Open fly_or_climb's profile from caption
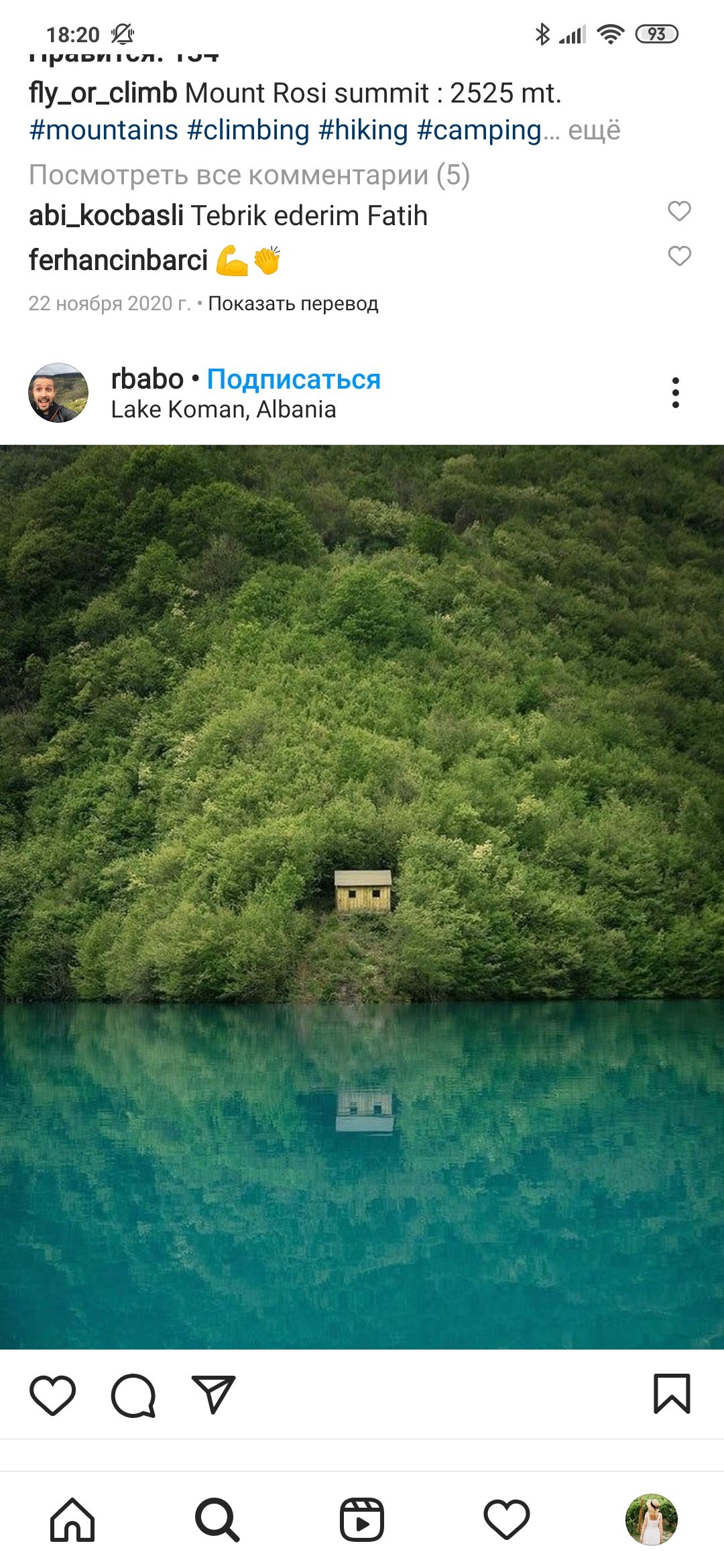The image size is (724, 1568). click(103, 93)
